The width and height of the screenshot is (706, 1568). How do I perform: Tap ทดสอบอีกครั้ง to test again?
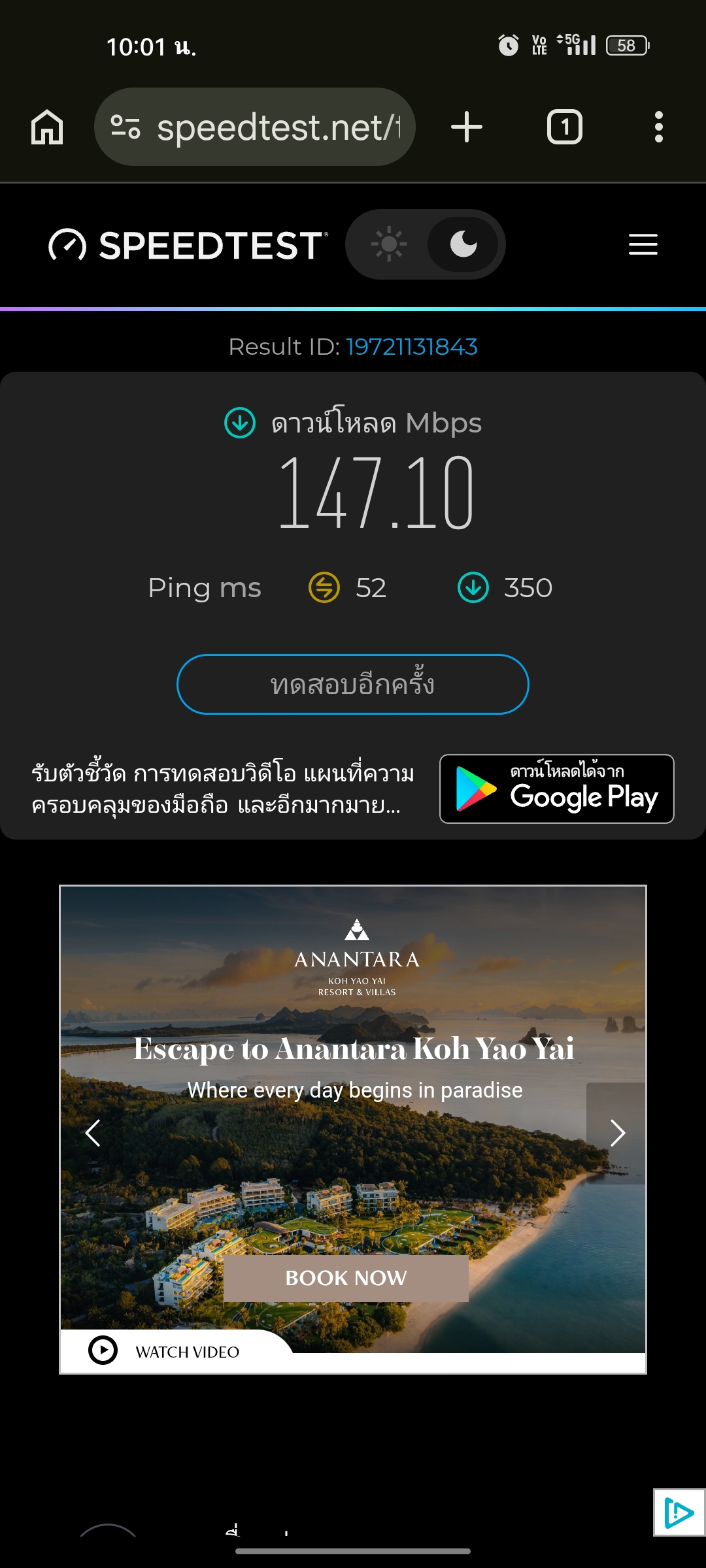(x=353, y=684)
